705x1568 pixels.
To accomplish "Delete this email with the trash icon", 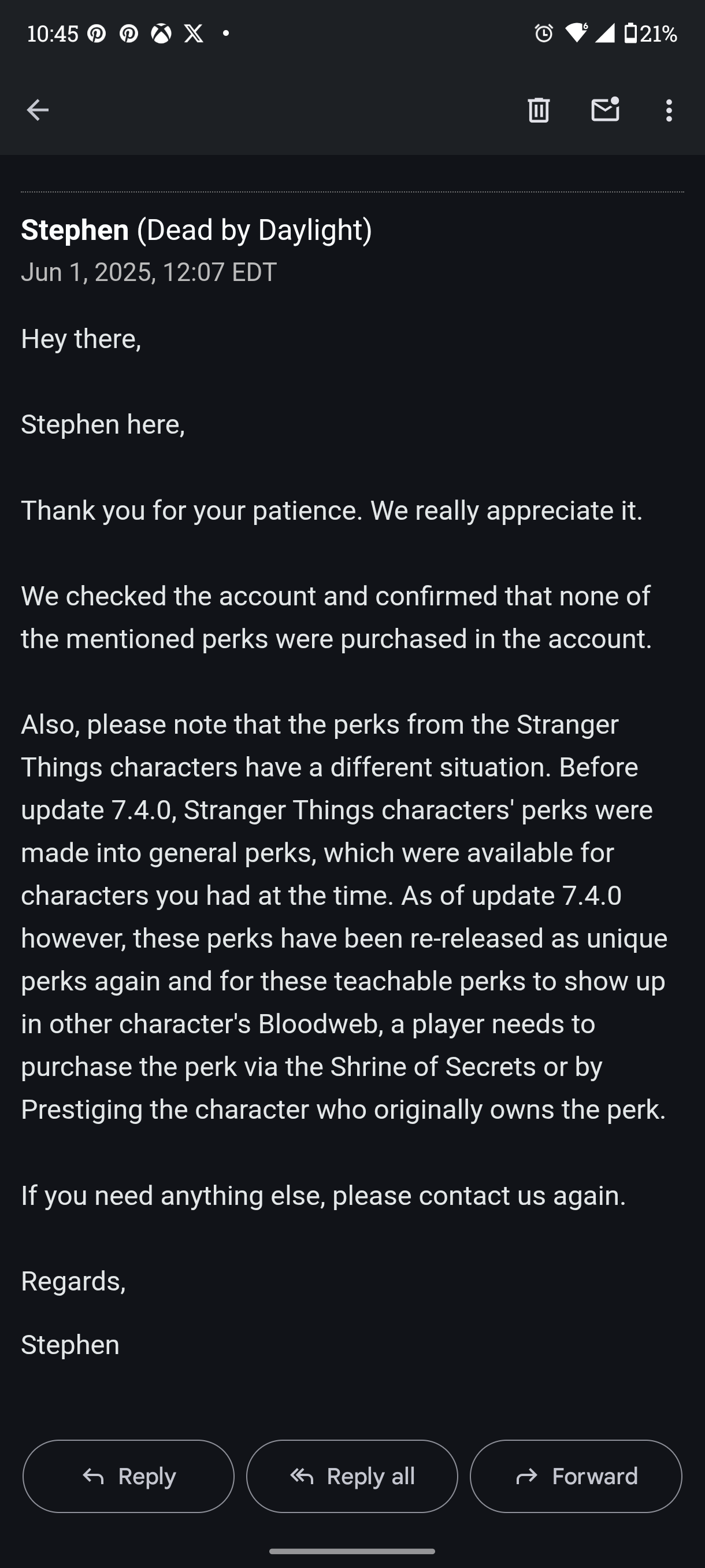I will click(x=539, y=110).
